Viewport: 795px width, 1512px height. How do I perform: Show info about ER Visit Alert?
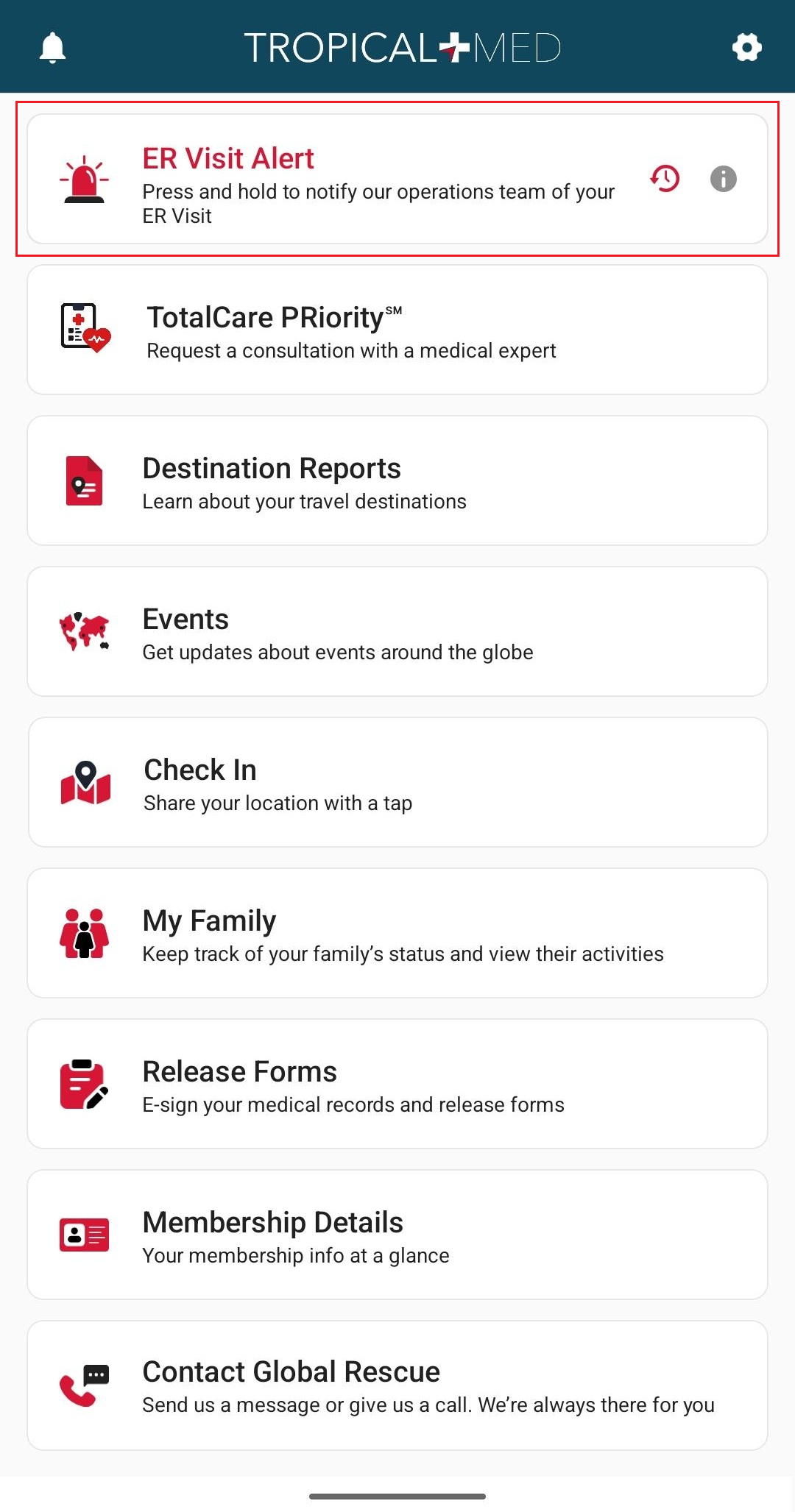(x=723, y=179)
